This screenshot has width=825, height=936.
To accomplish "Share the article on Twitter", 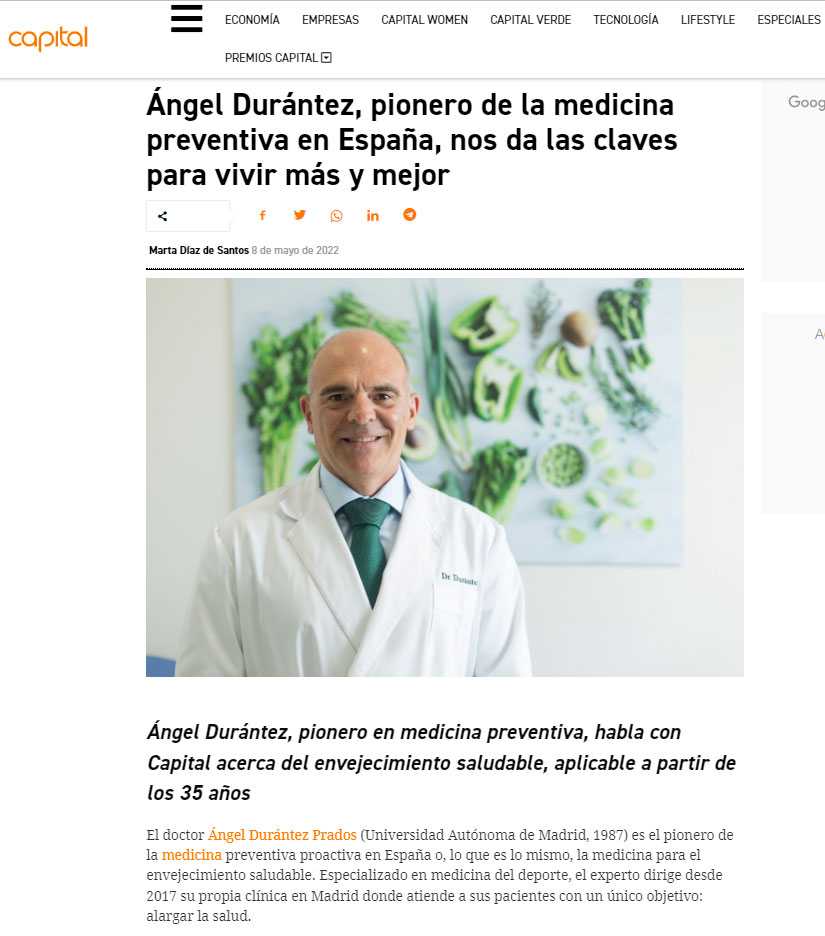I will tap(299, 215).
